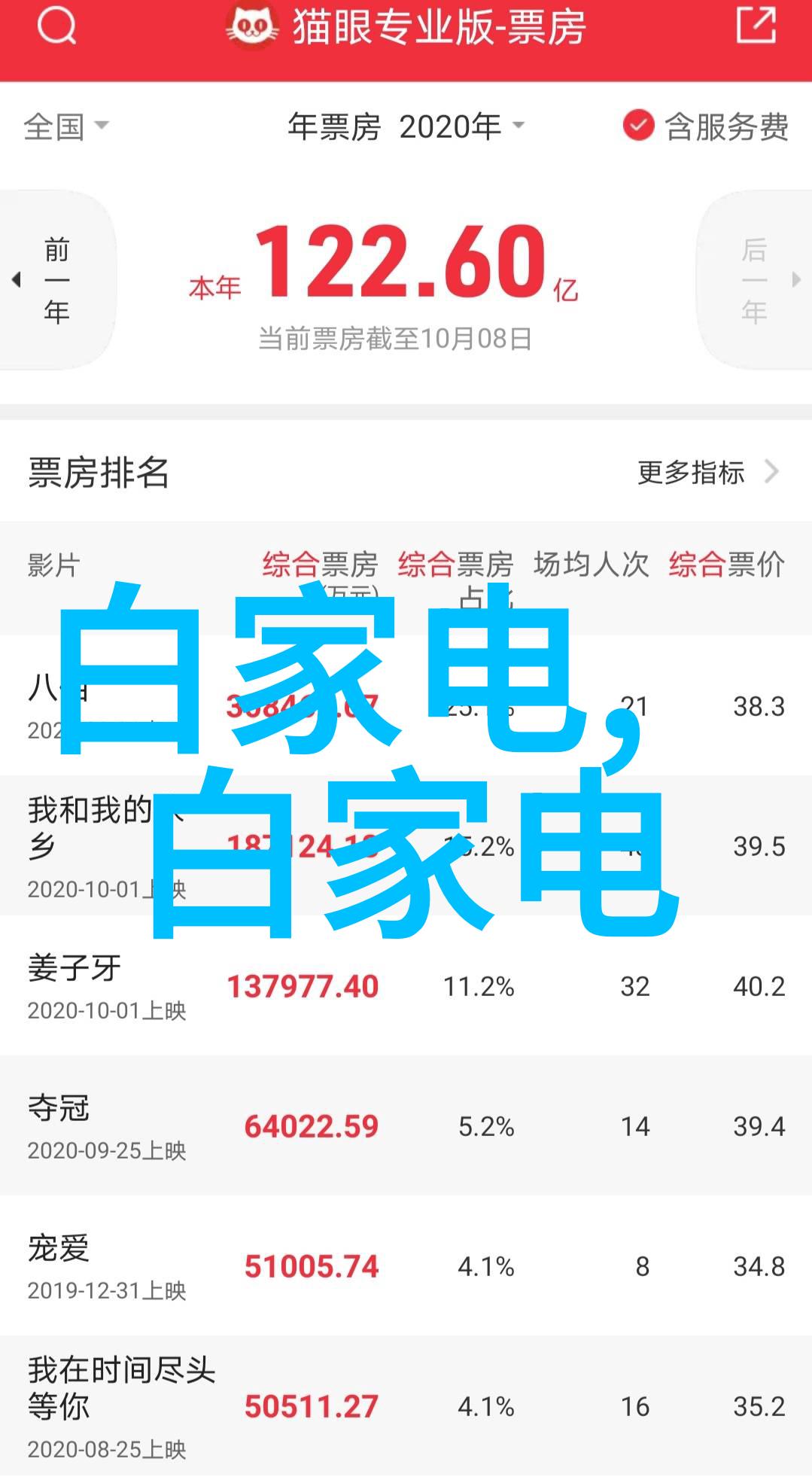Open the 全国 region dropdown
The height and width of the screenshot is (1477, 812).
(66, 126)
